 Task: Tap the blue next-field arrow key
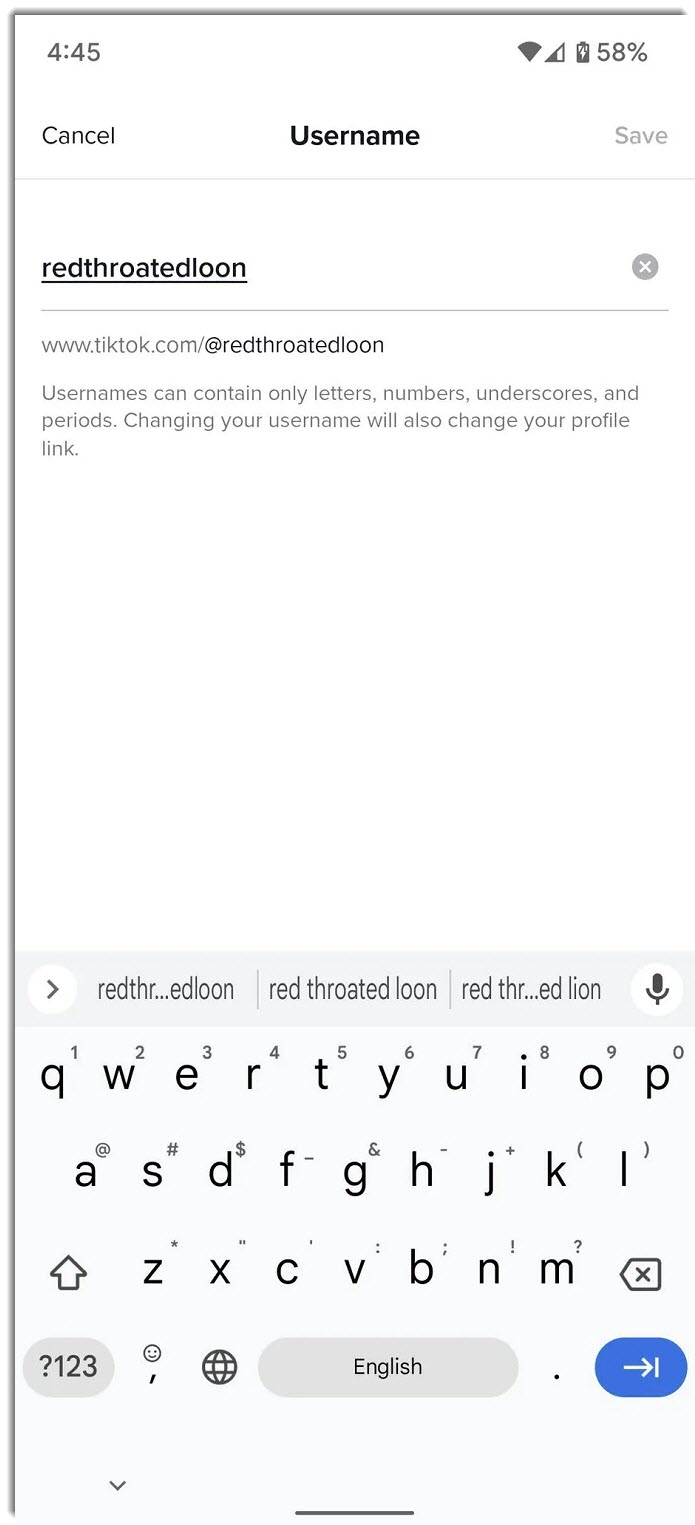point(640,1366)
